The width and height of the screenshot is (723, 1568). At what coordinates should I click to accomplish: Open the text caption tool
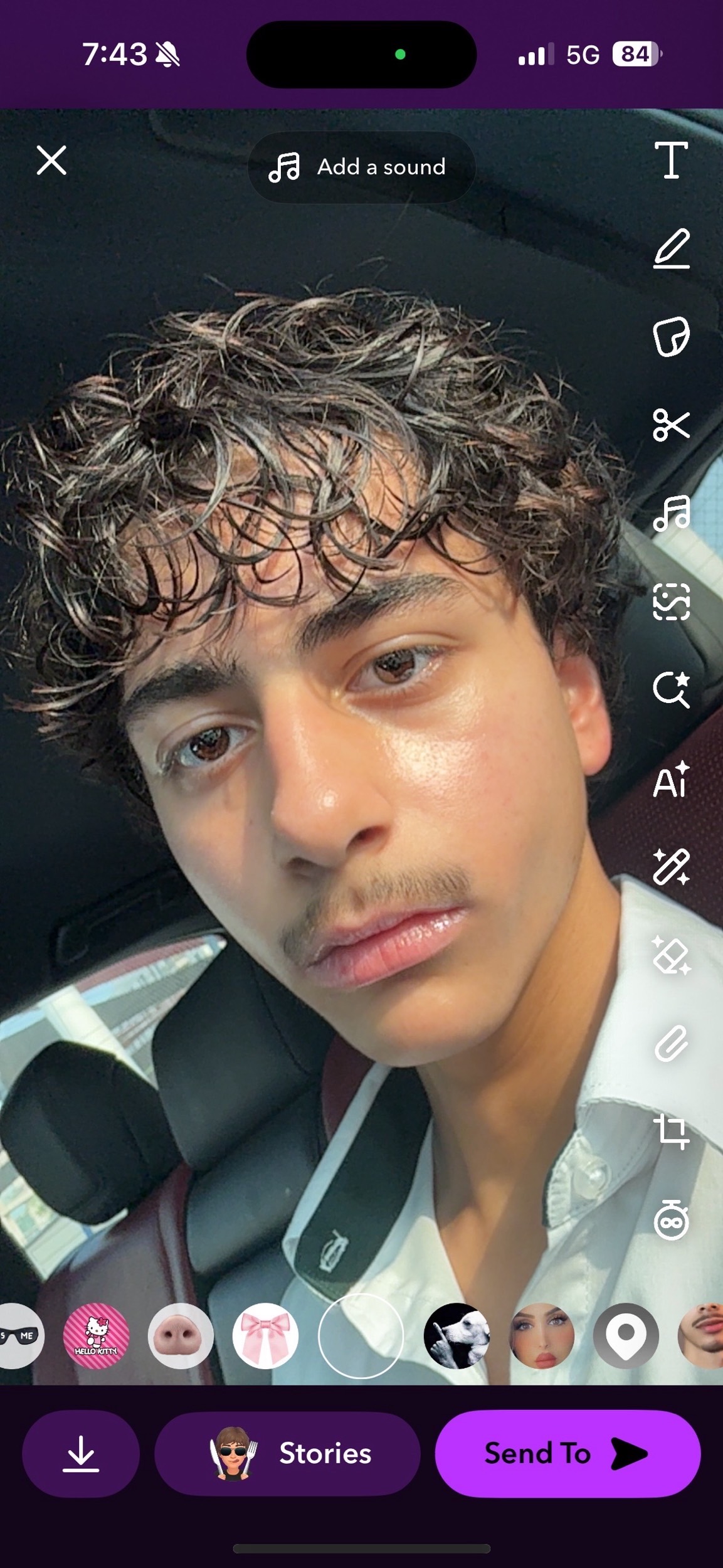pos(671,160)
